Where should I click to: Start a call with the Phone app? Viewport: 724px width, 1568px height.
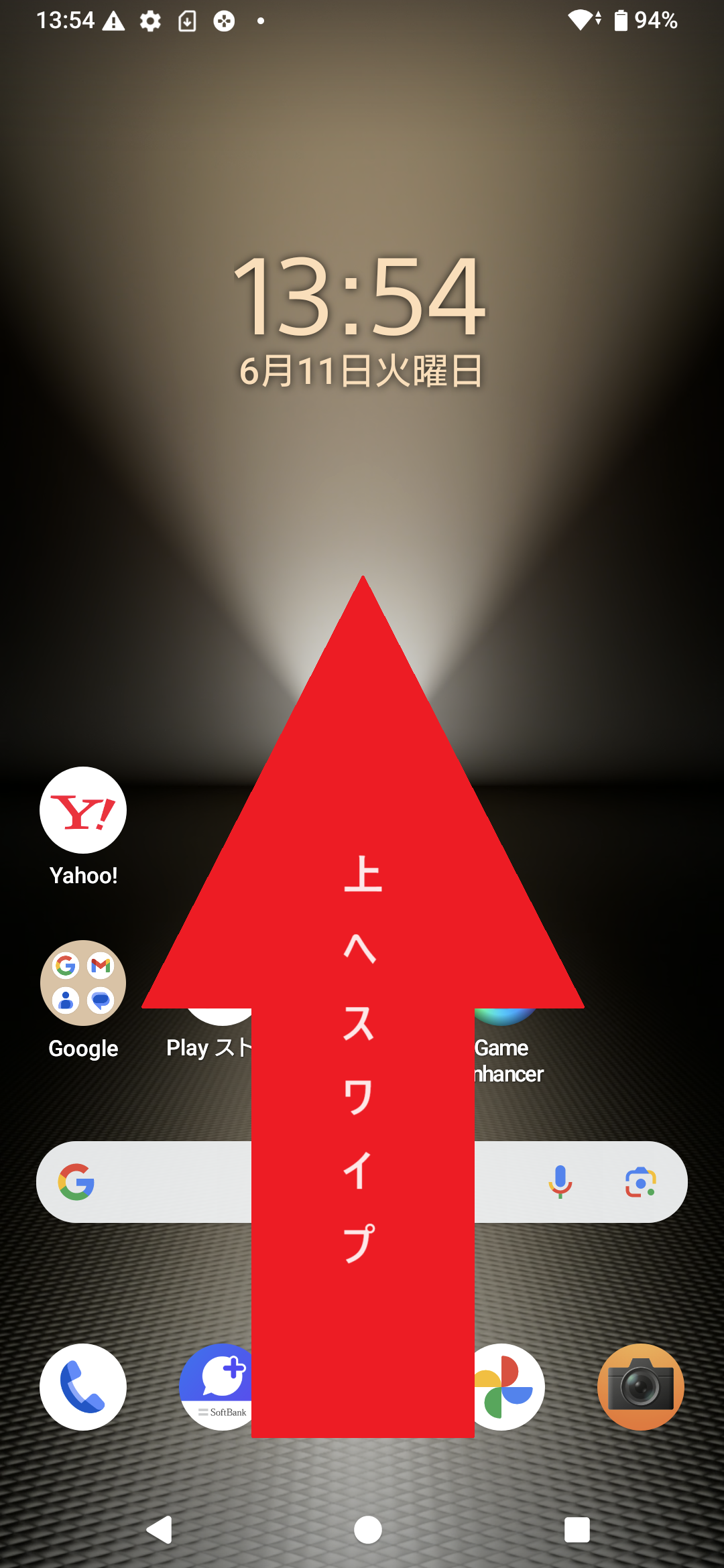pyautogui.click(x=82, y=1386)
